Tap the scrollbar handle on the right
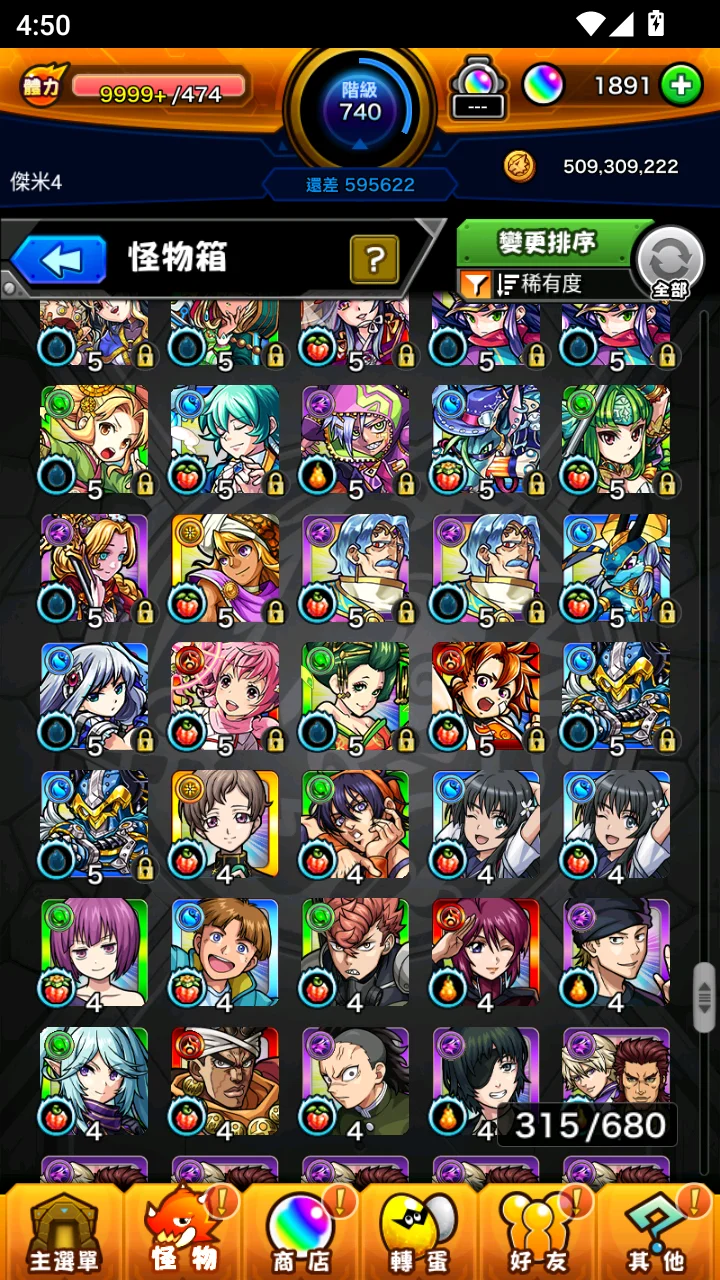 [704, 996]
